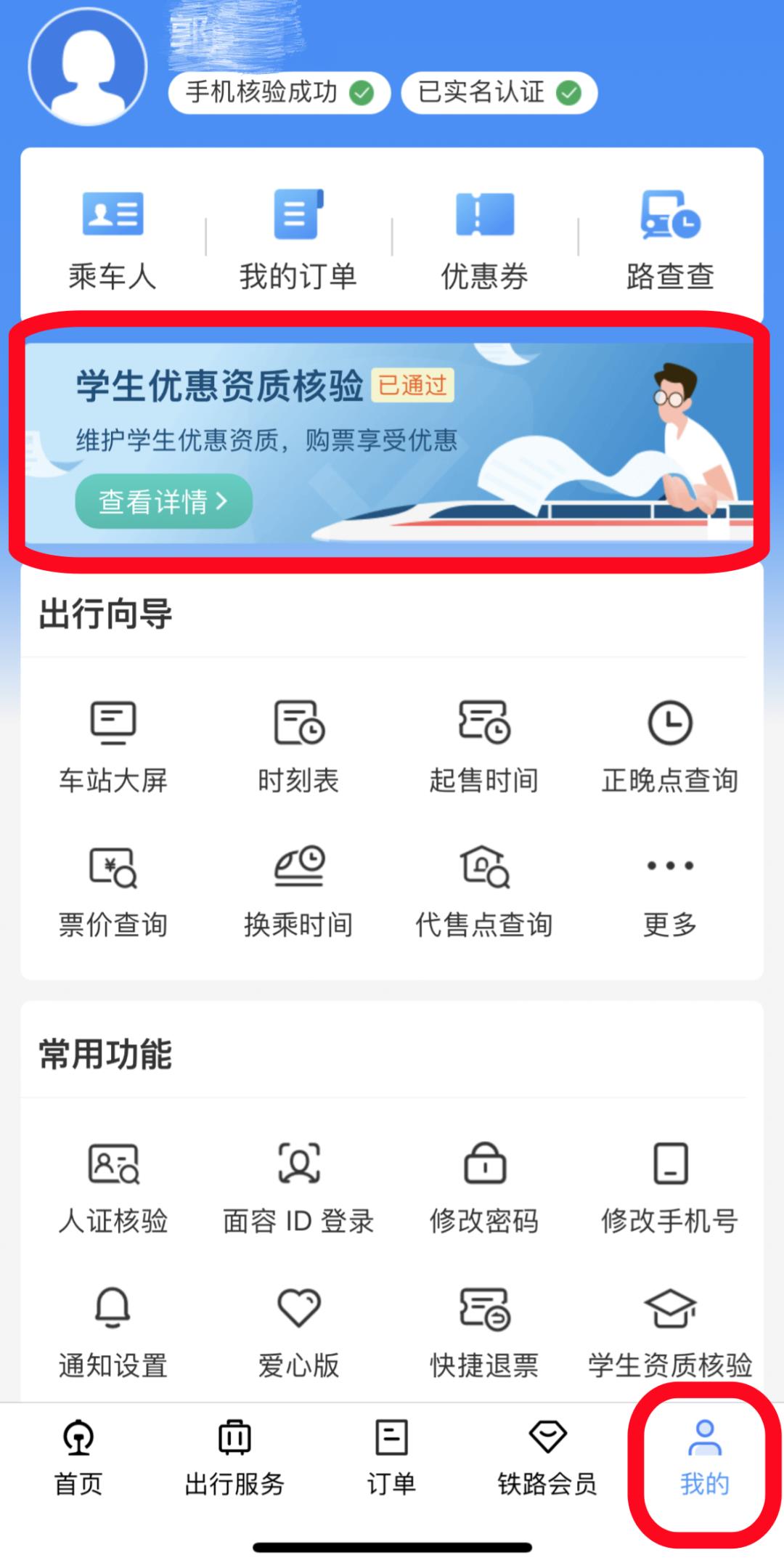Tap 查看详情 on student verification banner

(163, 501)
